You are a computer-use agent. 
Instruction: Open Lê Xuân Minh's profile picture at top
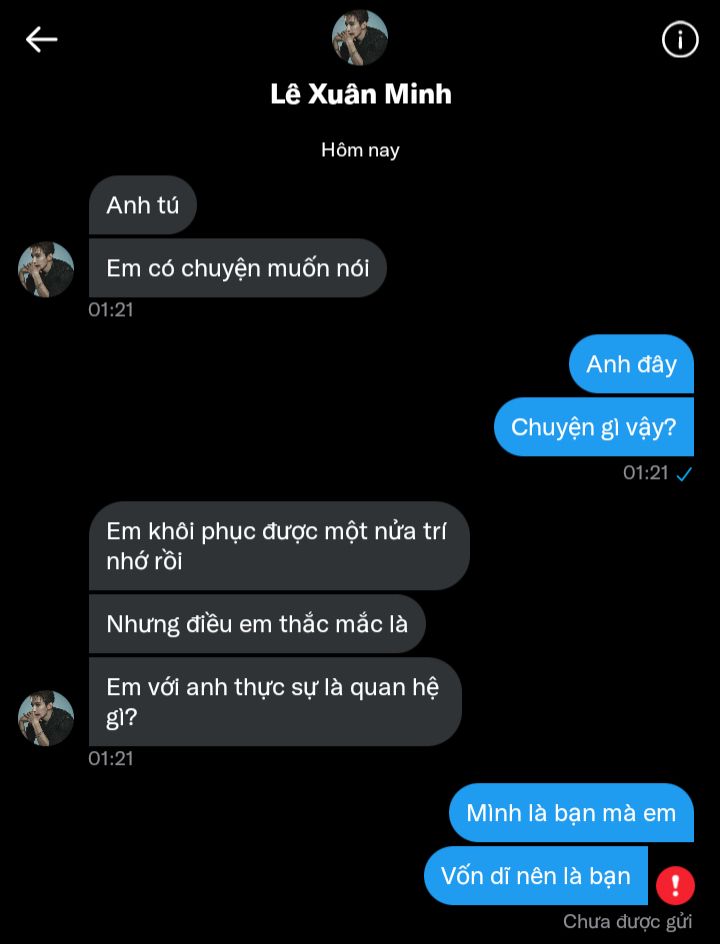(x=360, y=38)
